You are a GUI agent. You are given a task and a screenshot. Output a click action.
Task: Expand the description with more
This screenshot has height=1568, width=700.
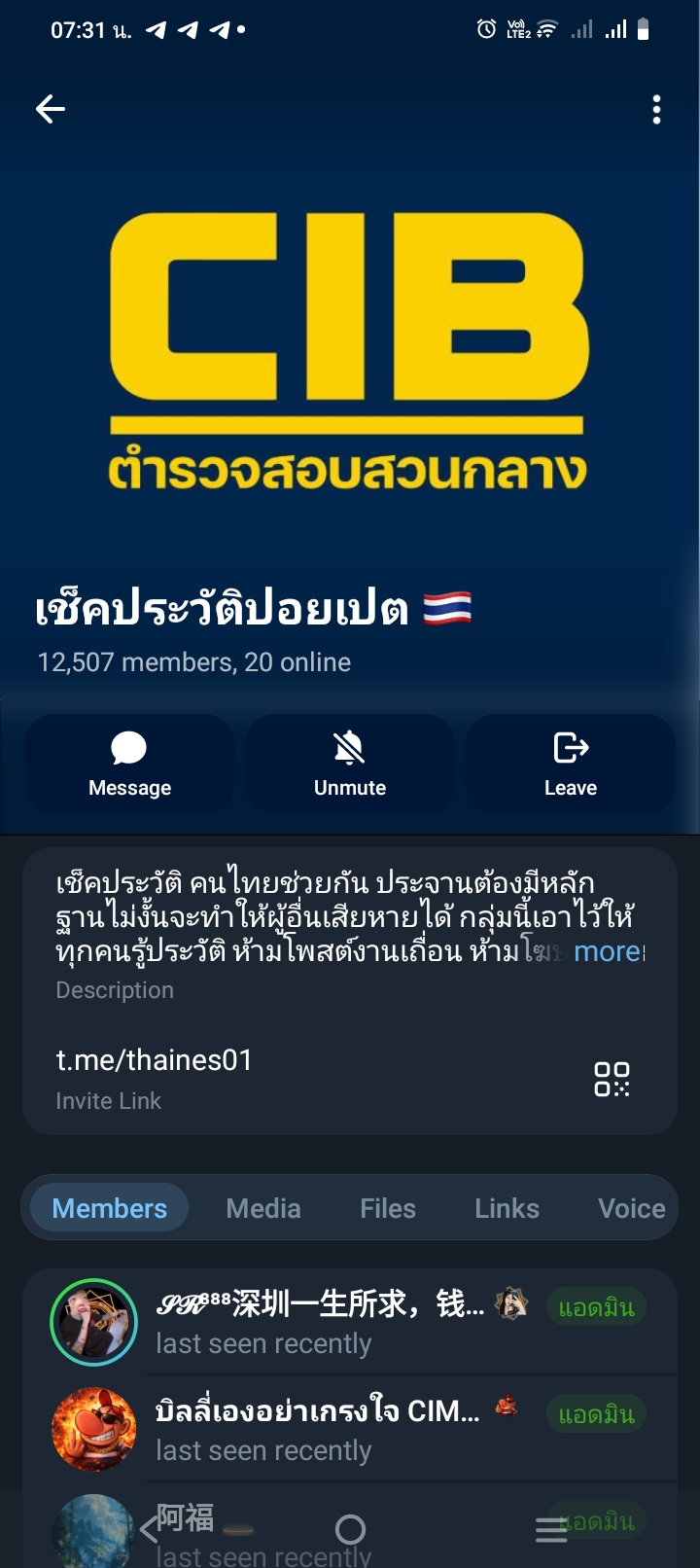607,951
